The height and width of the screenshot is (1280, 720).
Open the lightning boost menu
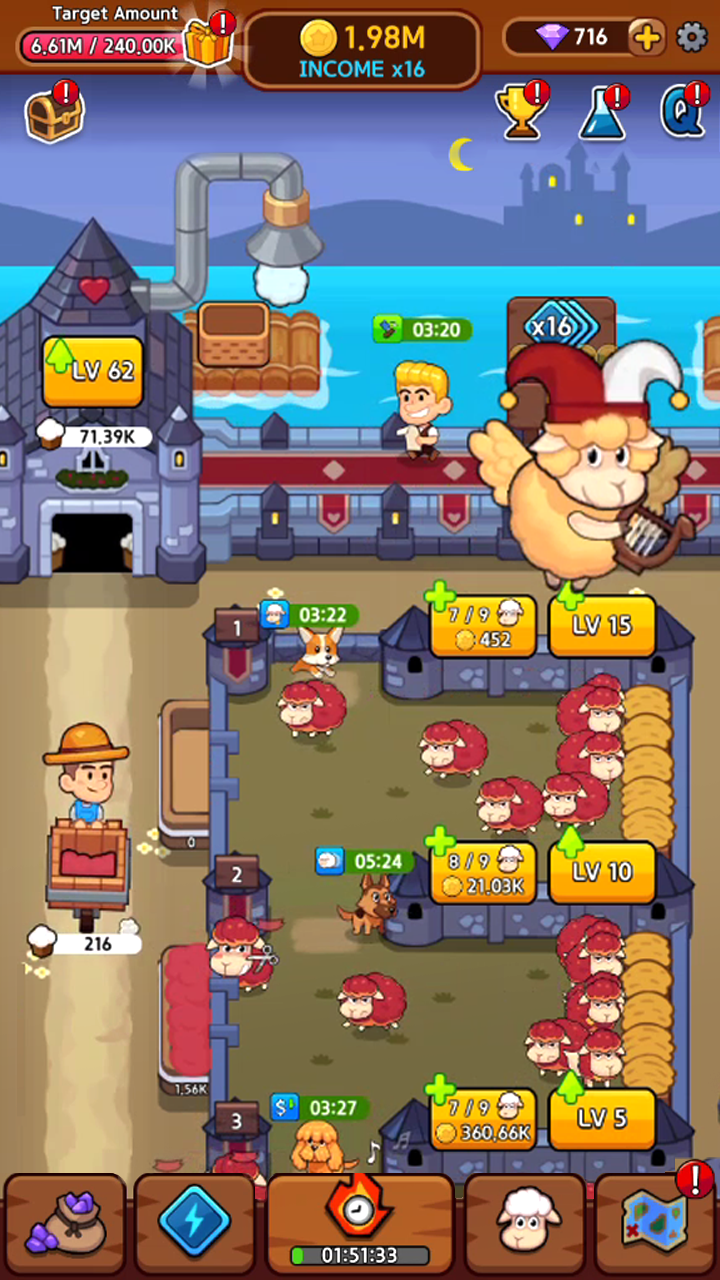pos(194,1222)
